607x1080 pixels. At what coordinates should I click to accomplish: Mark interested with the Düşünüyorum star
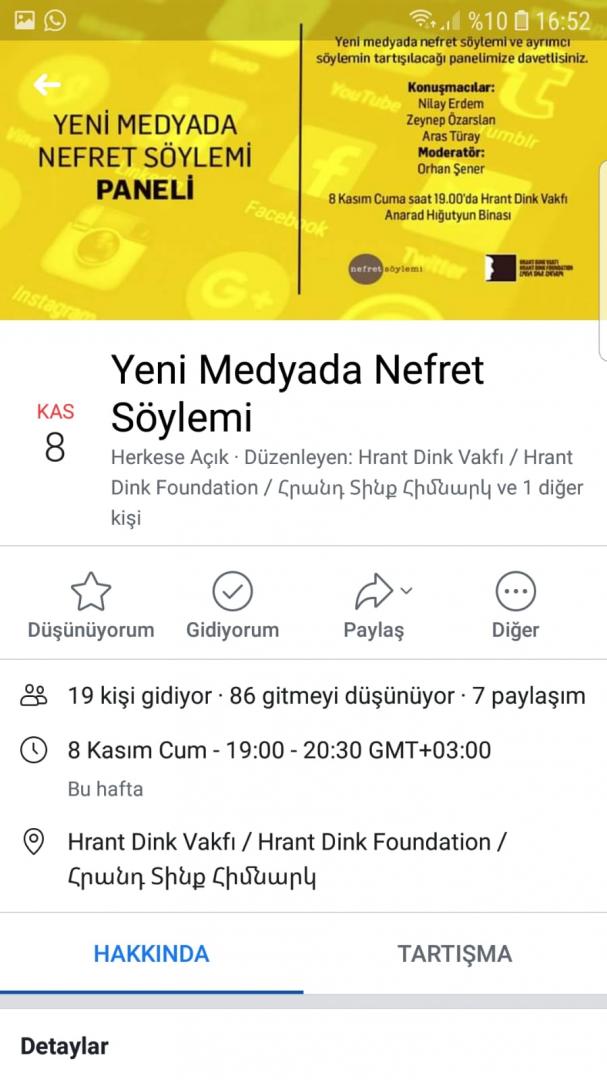(90, 606)
